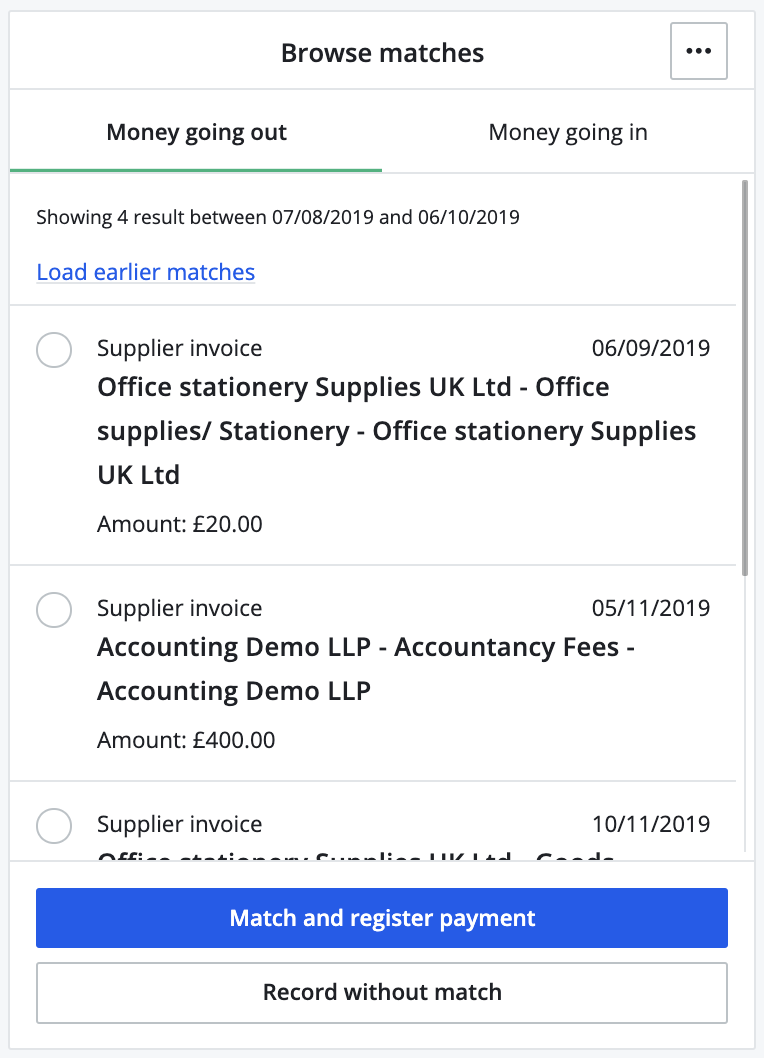Image resolution: width=764 pixels, height=1058 pixels.
Task: Click the 06/09/2019 invoice date
Action: click(x=649, y=348)
